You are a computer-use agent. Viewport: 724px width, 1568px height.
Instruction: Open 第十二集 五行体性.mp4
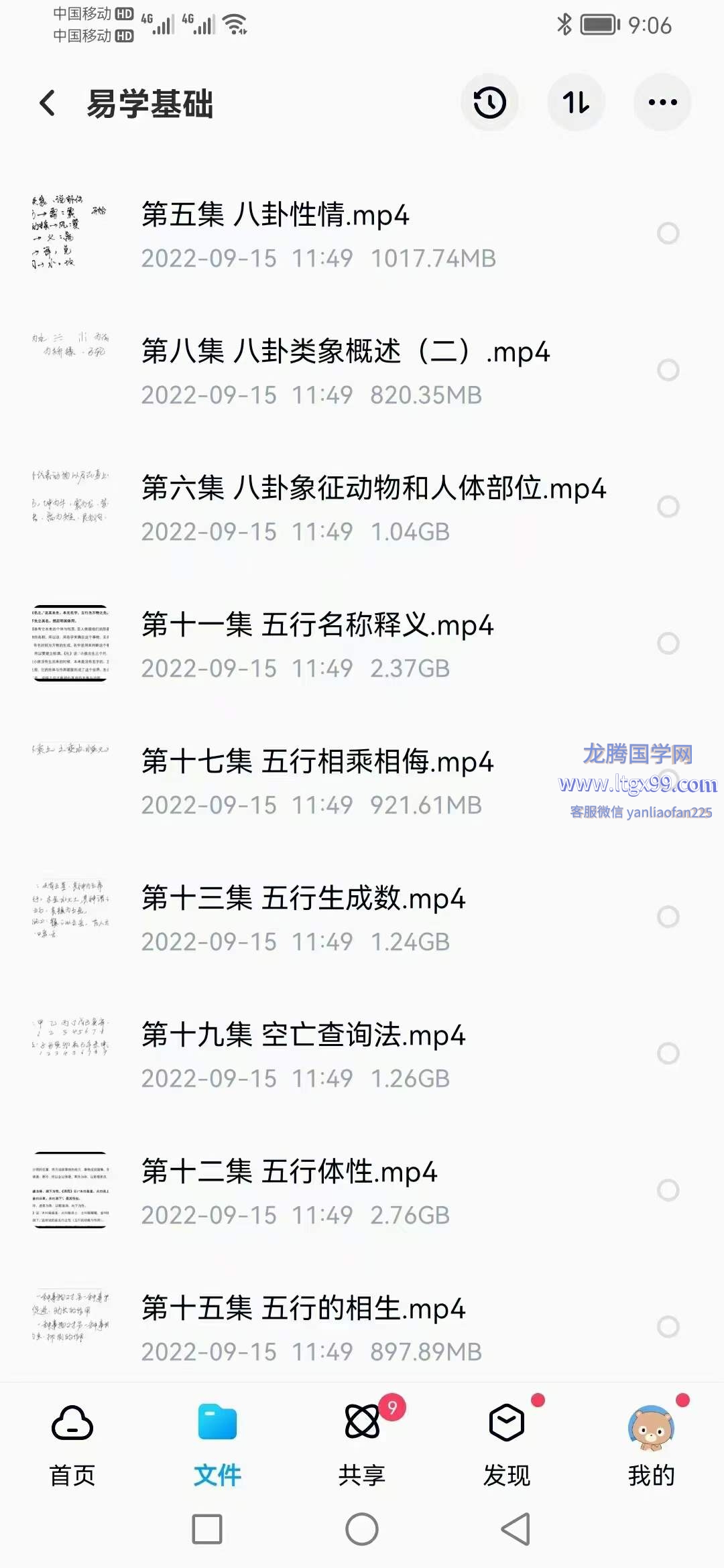coord(289,1173)
